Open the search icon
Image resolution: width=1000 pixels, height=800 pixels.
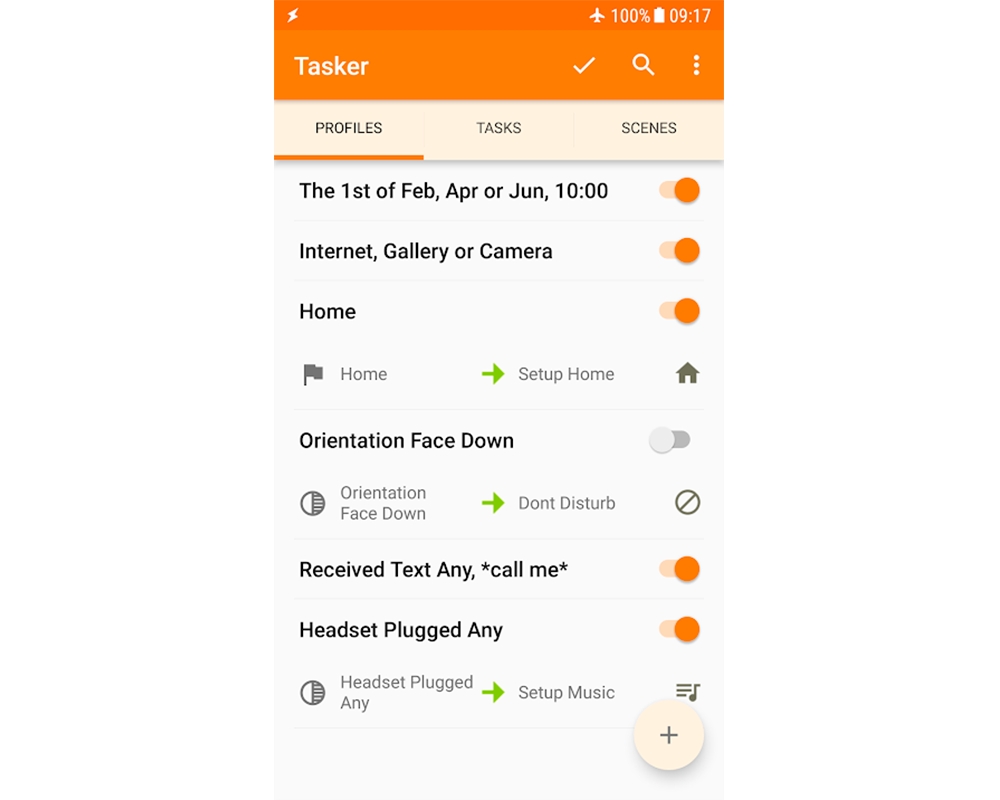(x=643, y=66)
